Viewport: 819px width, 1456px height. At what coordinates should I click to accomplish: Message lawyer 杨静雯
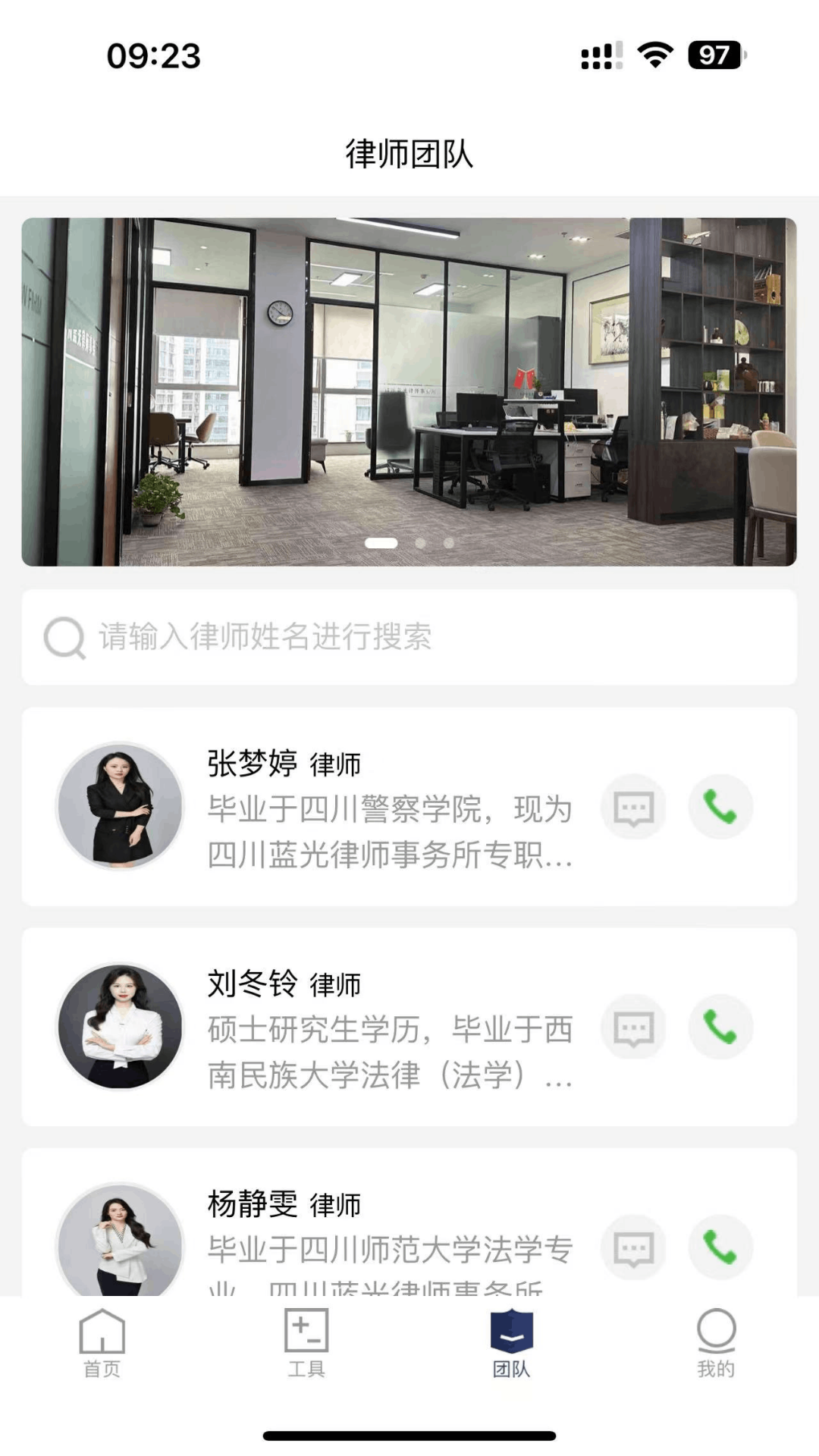(633, 1247)
